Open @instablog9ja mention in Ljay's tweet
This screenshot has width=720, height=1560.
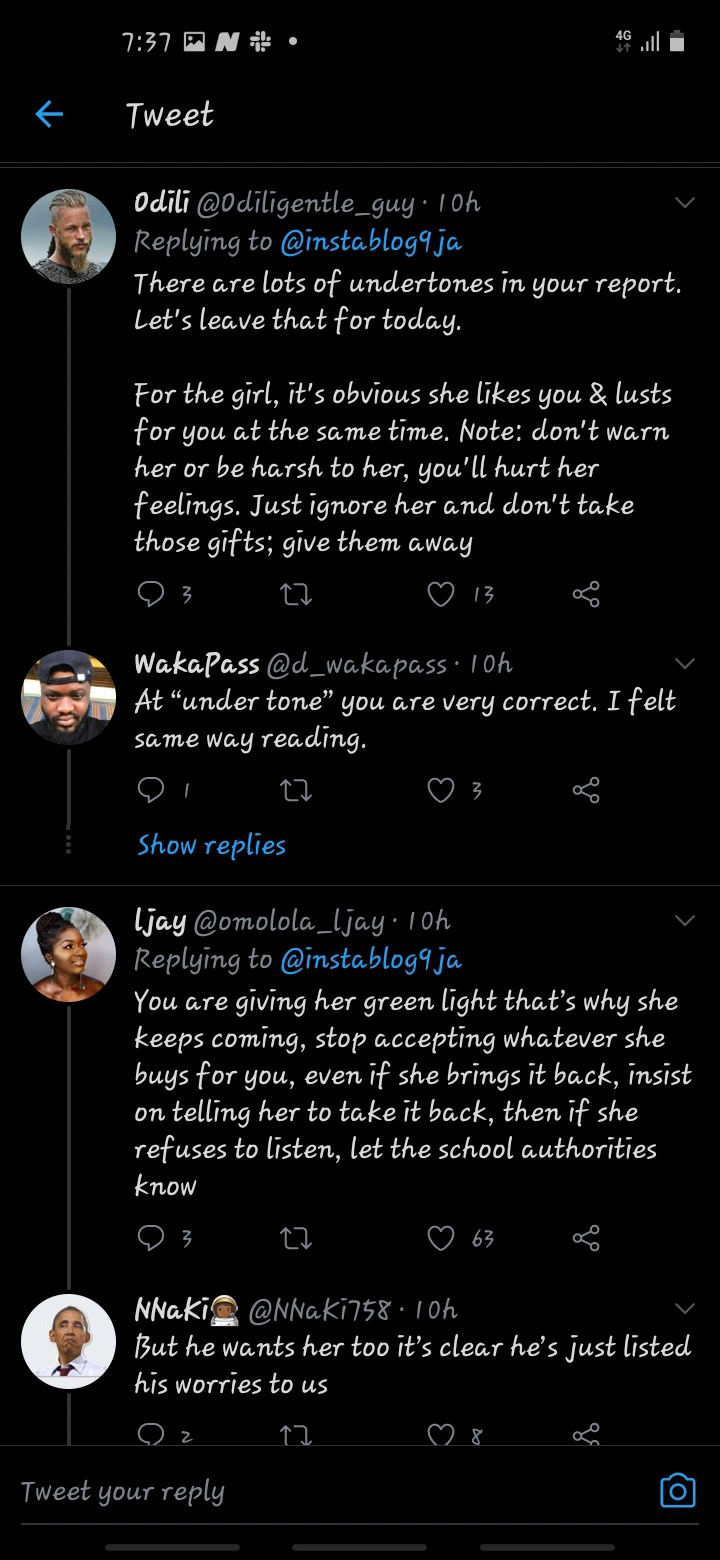pos(371,959)
